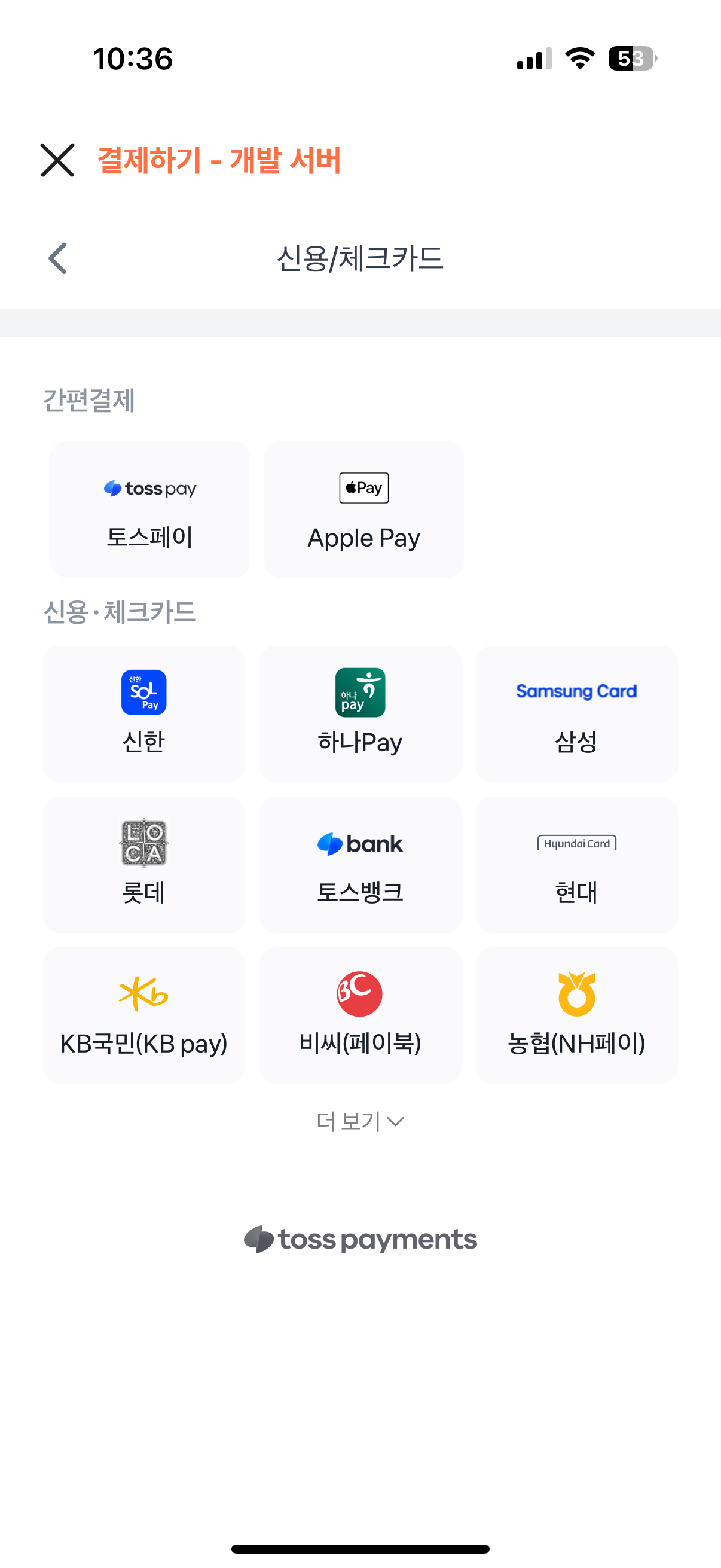The height and width of the screenshot is (1568, 721).
Task: Pick 하나Pay card option
Action: point(359,713)
